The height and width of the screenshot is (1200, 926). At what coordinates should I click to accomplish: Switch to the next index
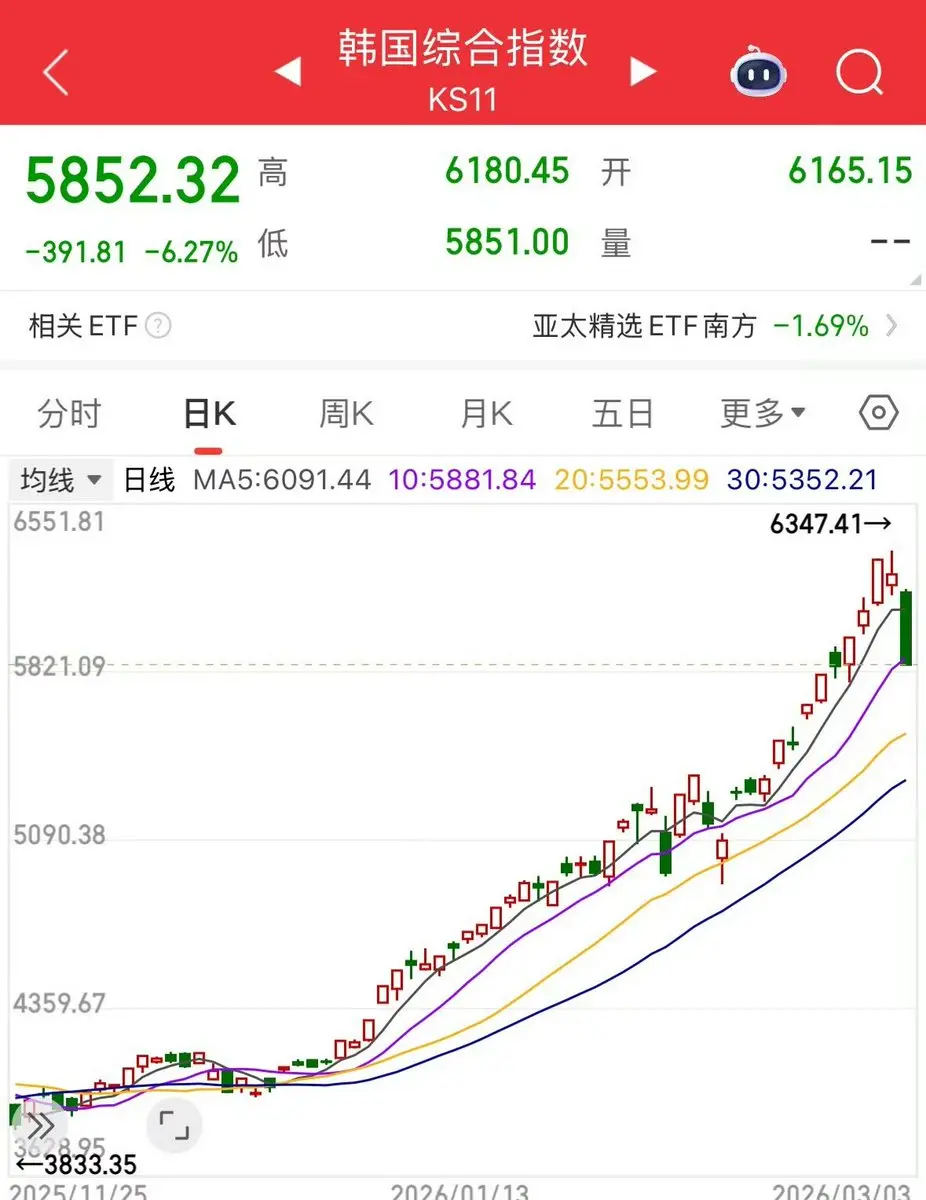(x=643, y=72)
